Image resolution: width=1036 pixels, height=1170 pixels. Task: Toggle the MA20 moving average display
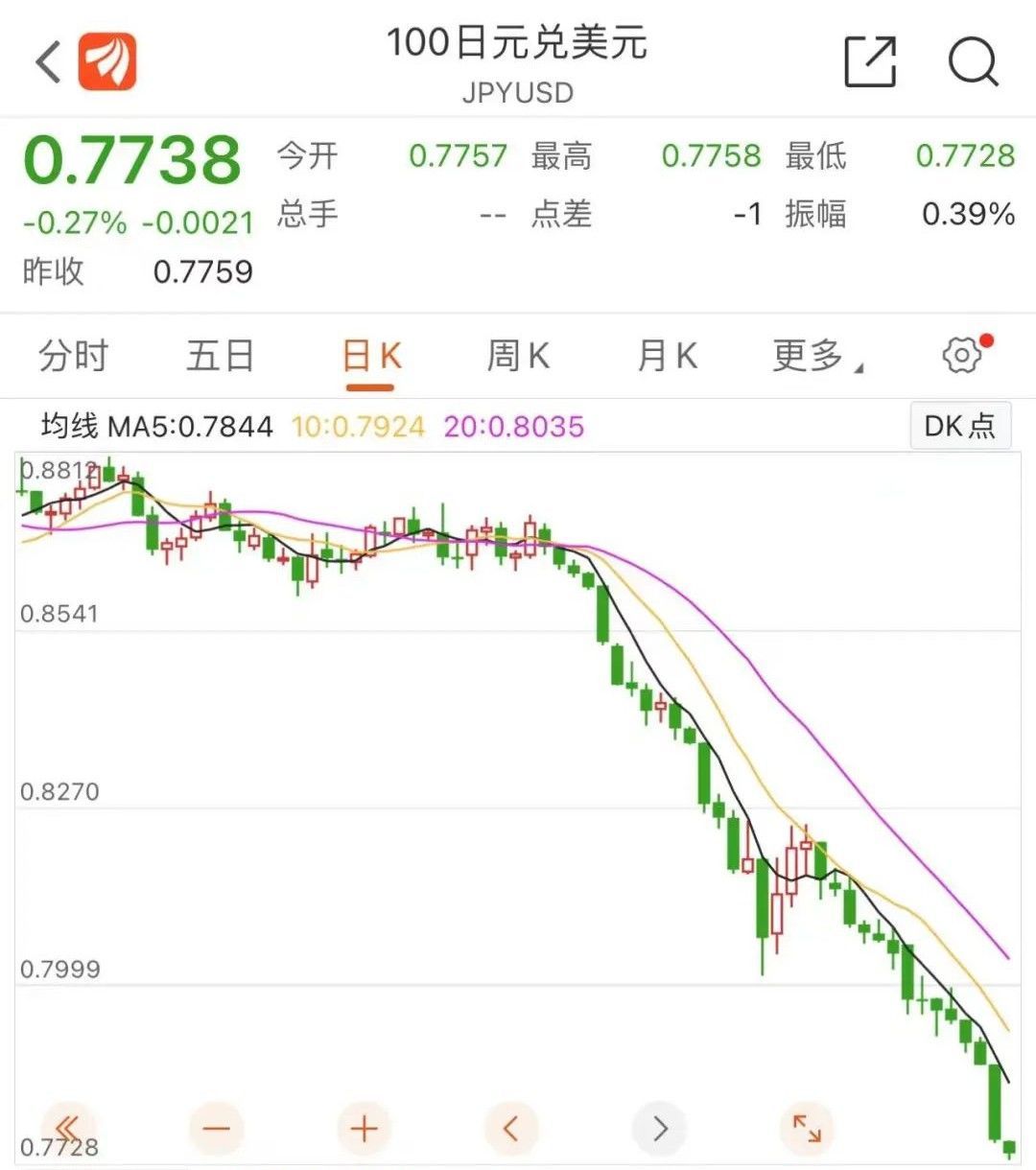[513, 426]
